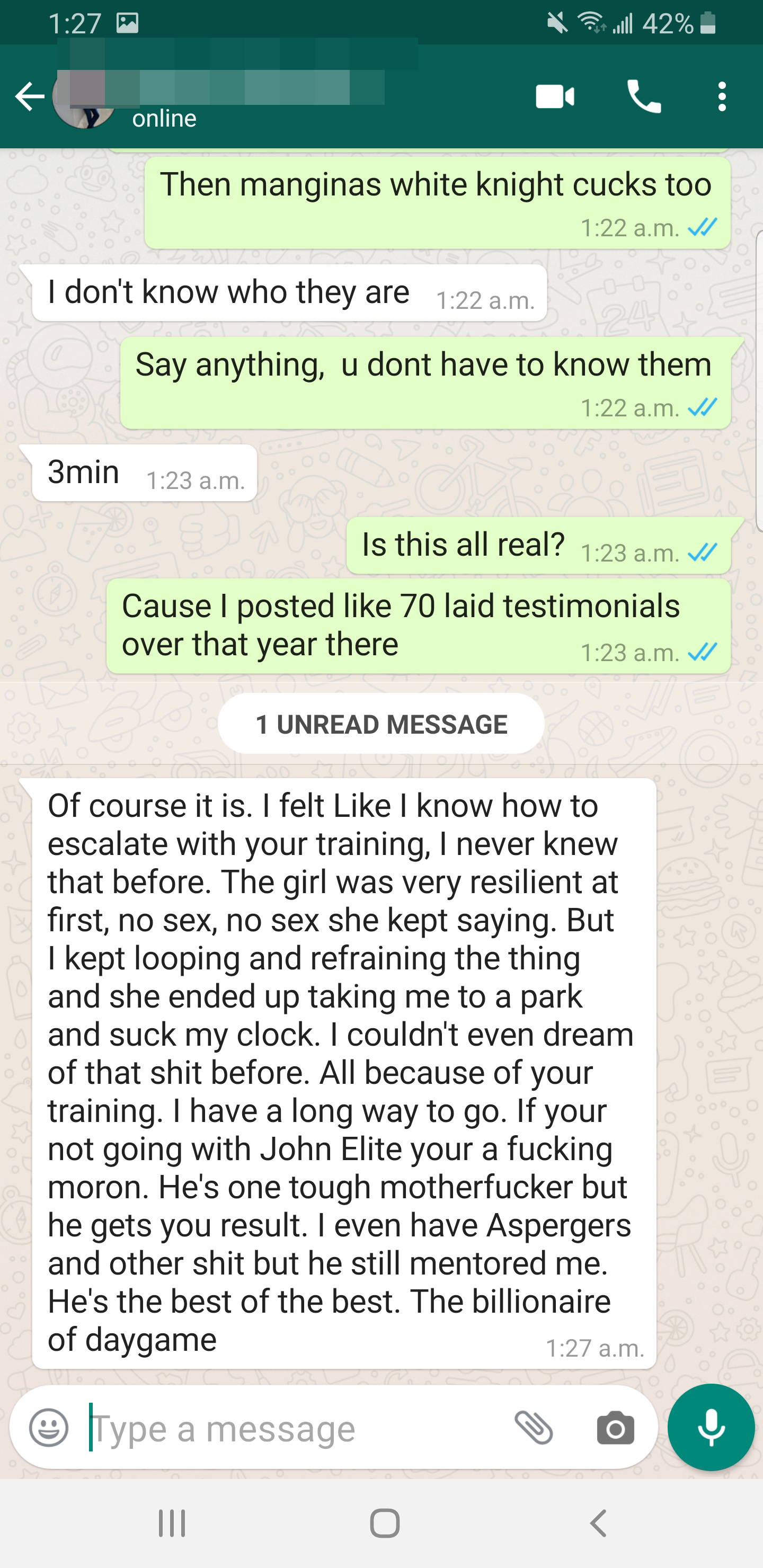Open the three-dot overflow menu
This screenshot has height=1568, width=763.
click(722, 96)
